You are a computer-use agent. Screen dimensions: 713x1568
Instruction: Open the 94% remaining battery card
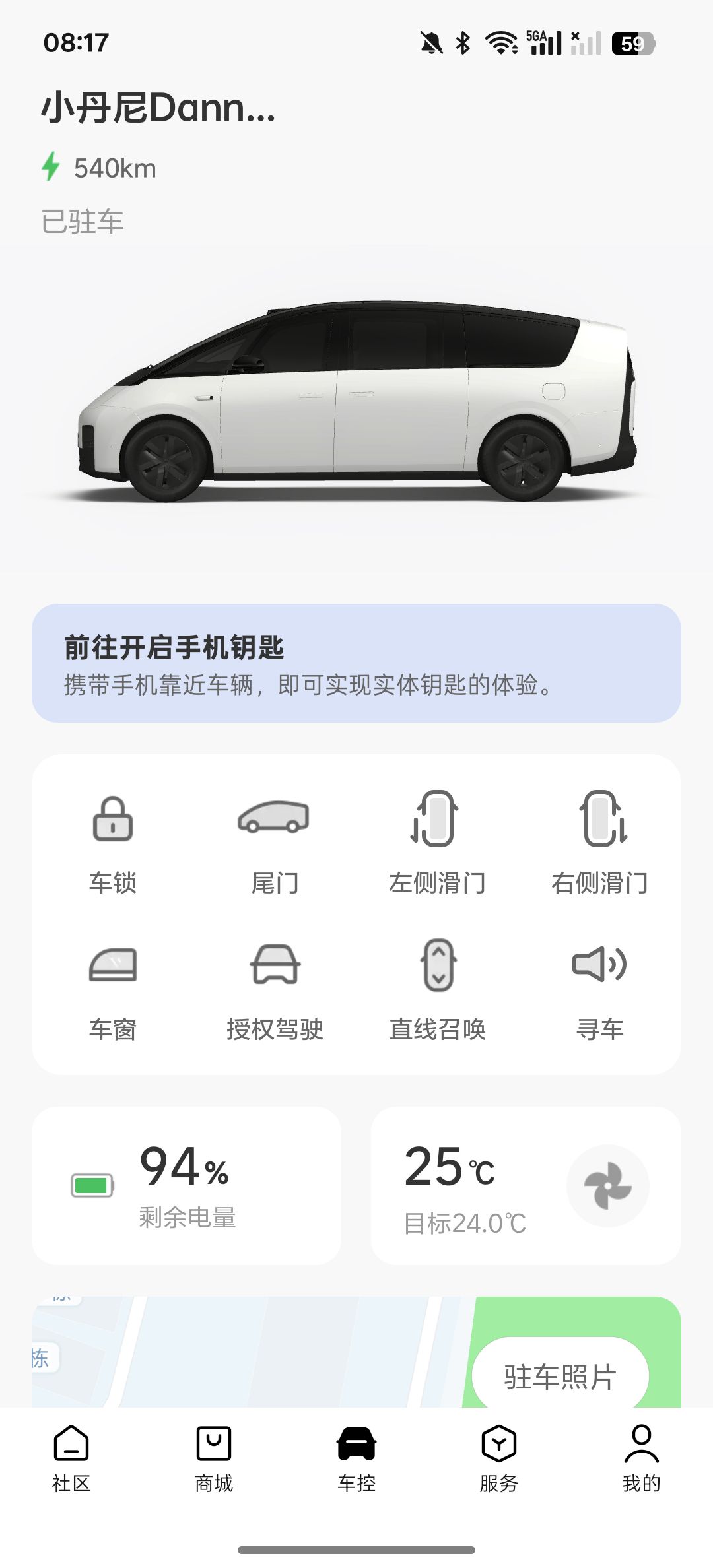pyautogui.click(x=187, y=1186)
